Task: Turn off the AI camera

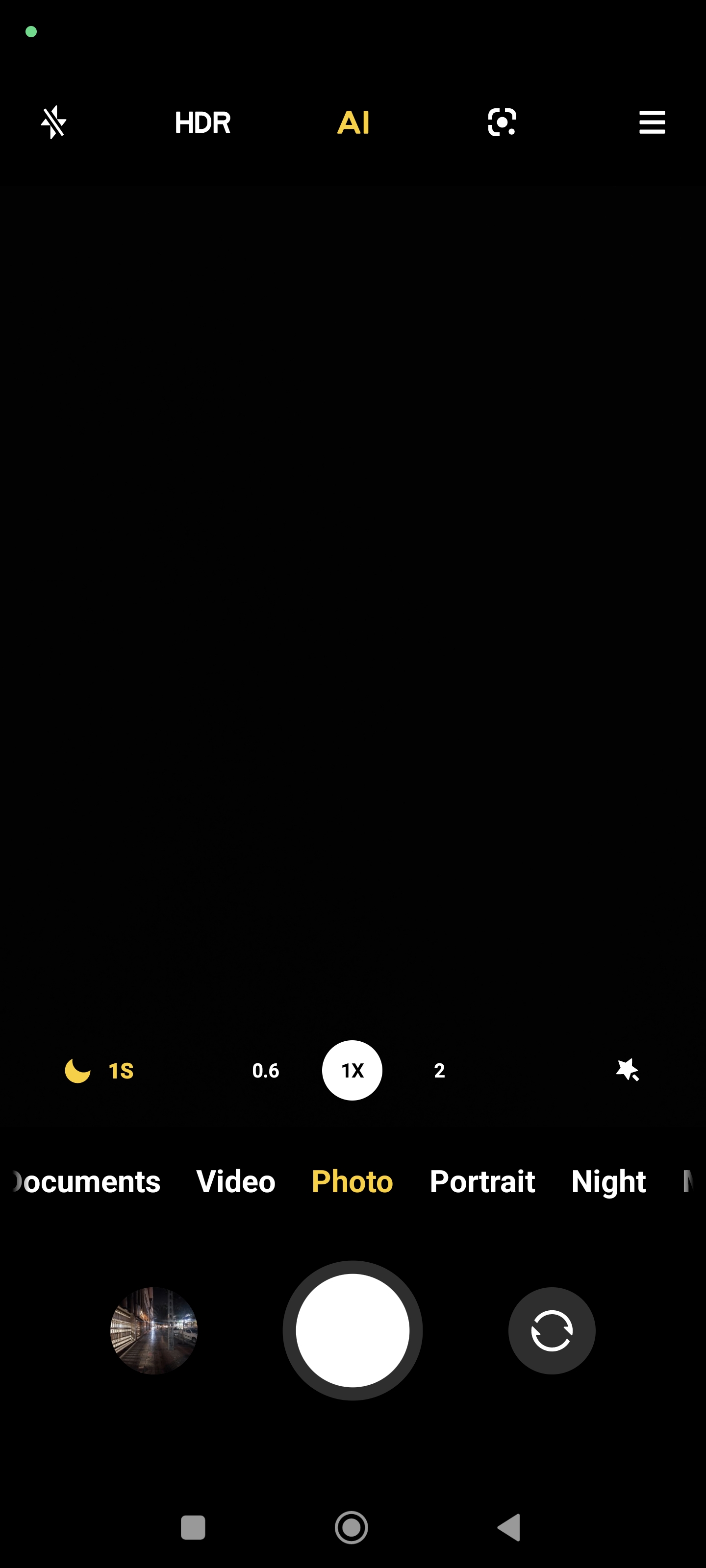Action: click(x=353, y=122)
